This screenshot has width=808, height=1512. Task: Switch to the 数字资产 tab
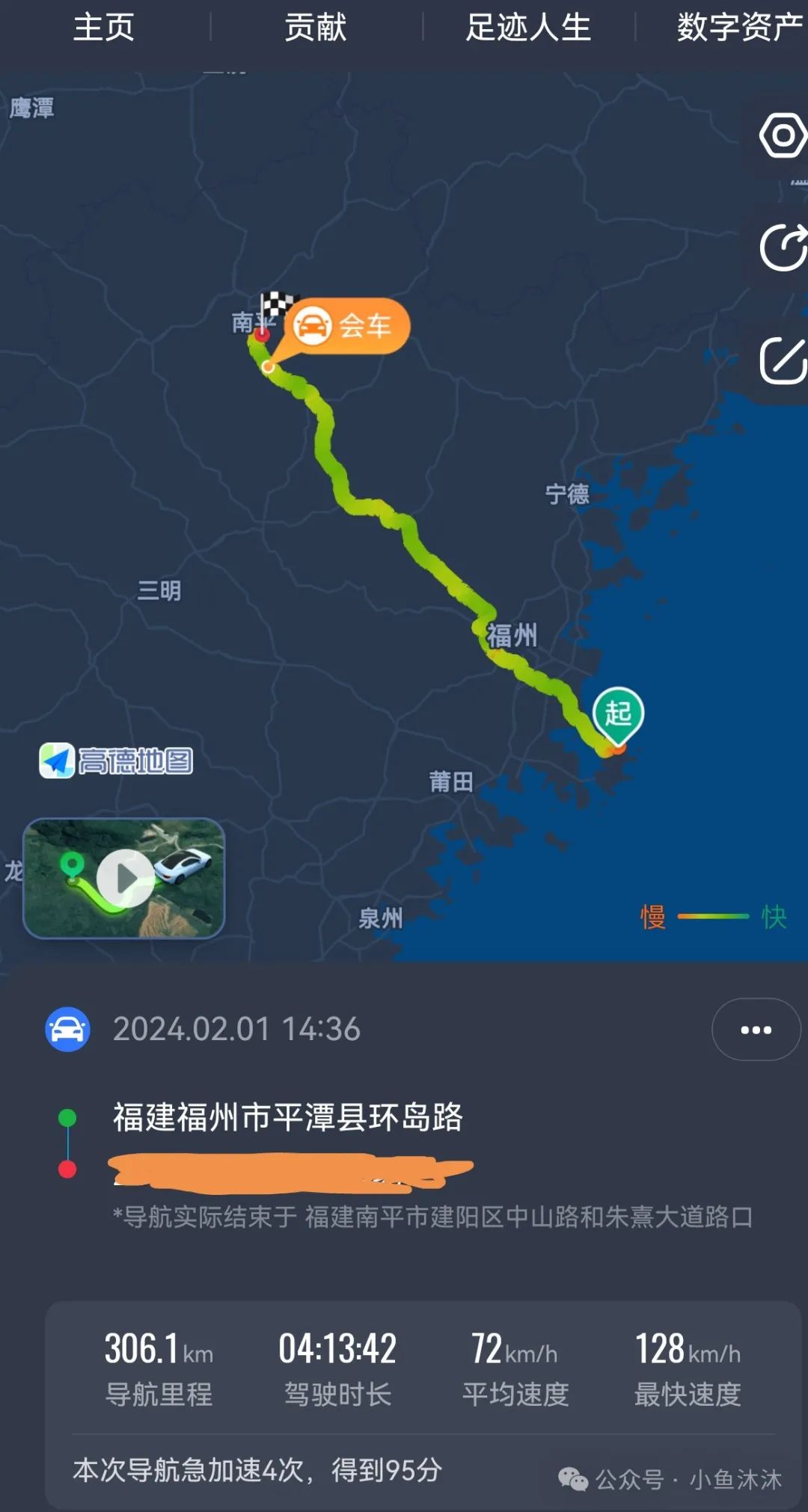pyautogui.click(x=738, y=28)
